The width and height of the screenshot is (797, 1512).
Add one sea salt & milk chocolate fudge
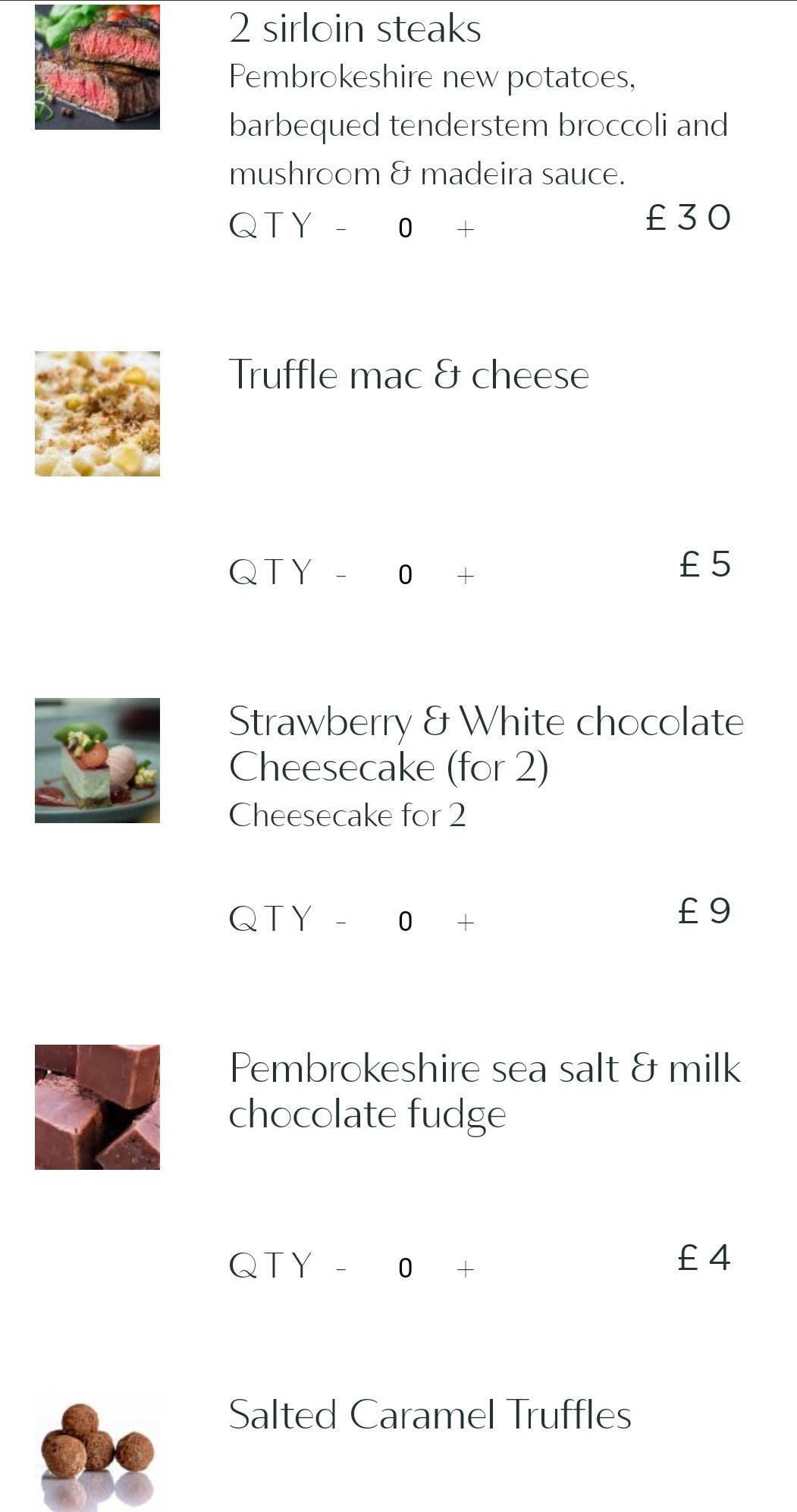[466, 1268]
